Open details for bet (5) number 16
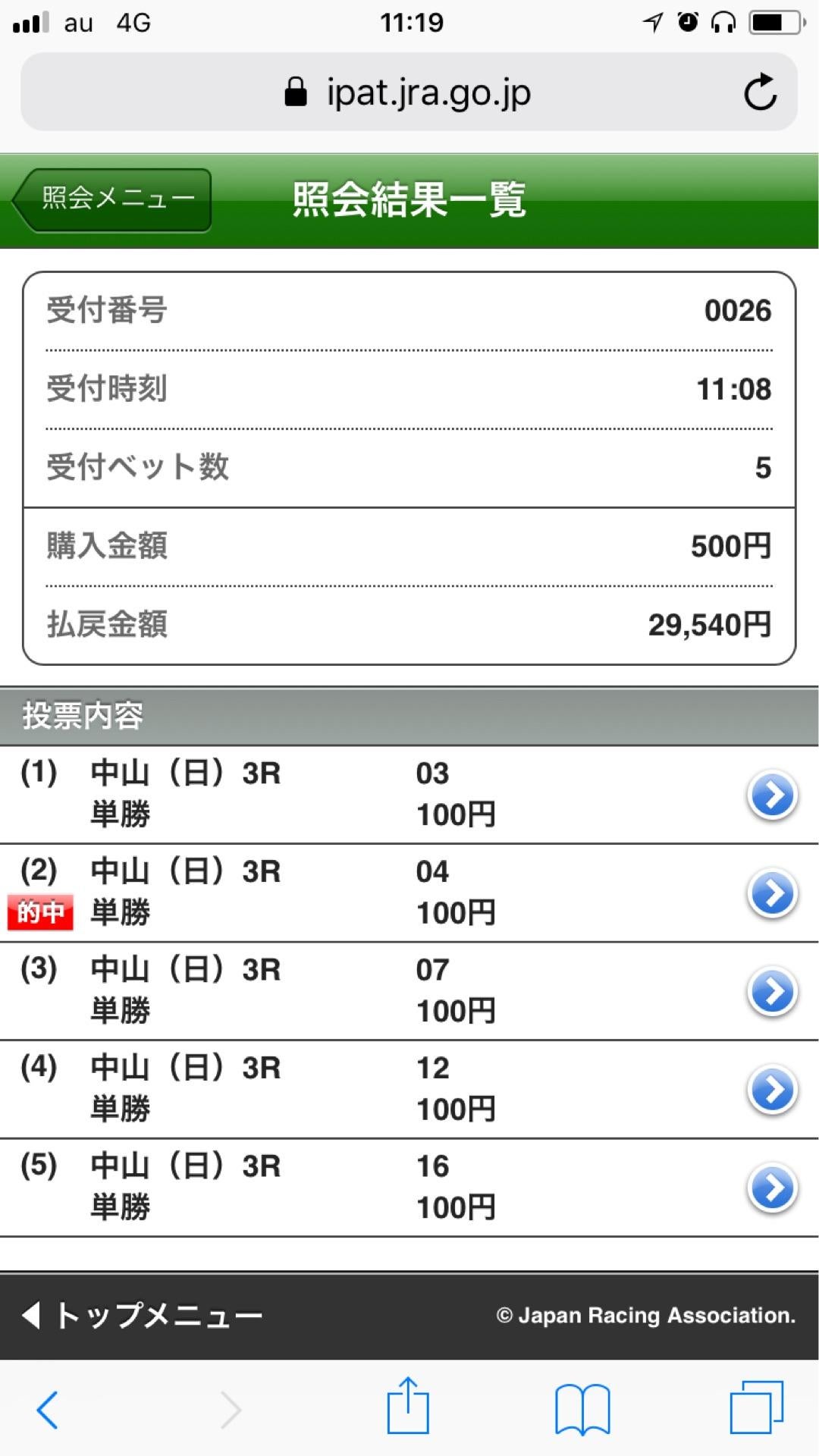The image size is (819, 1456). [x=772, y=1188]
